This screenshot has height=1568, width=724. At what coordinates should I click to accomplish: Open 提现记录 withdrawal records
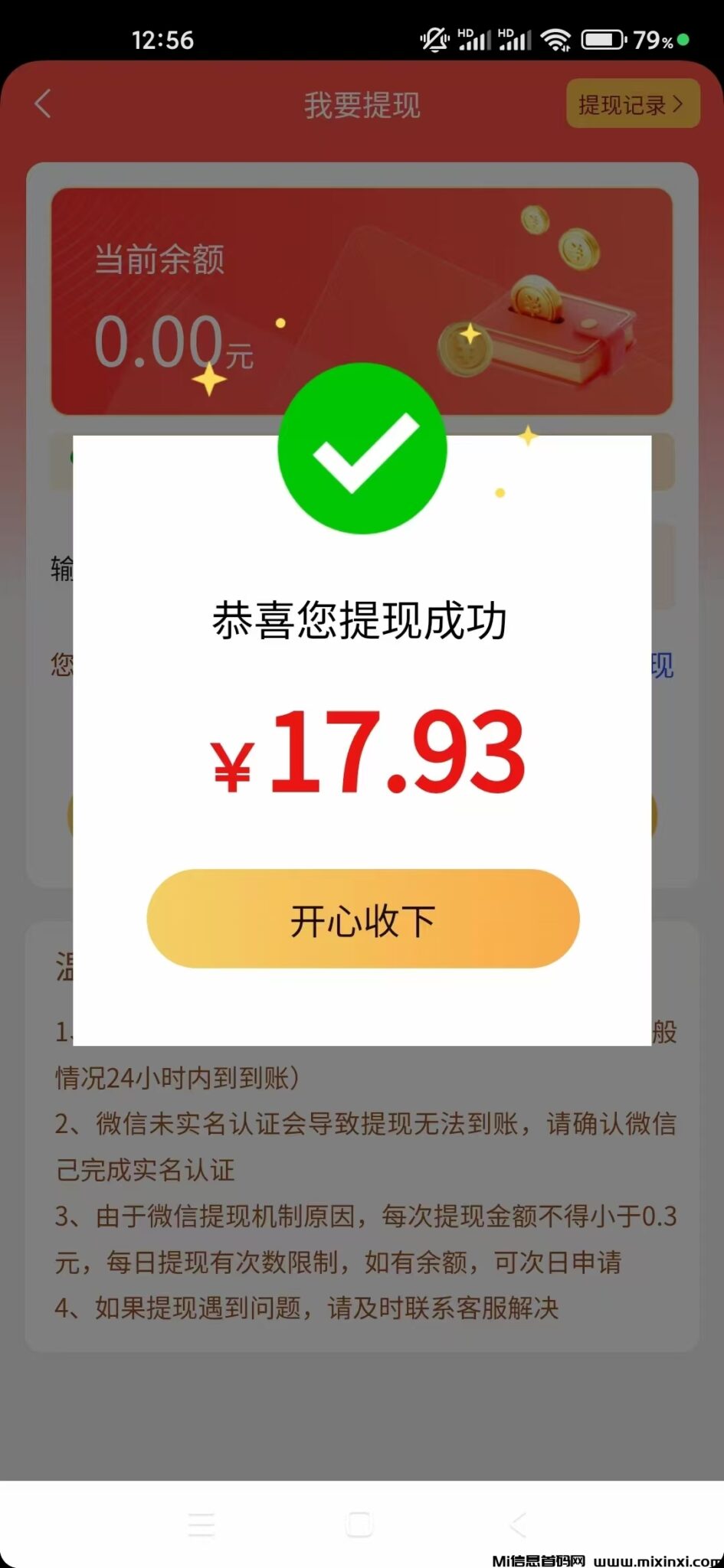(632, 104)
